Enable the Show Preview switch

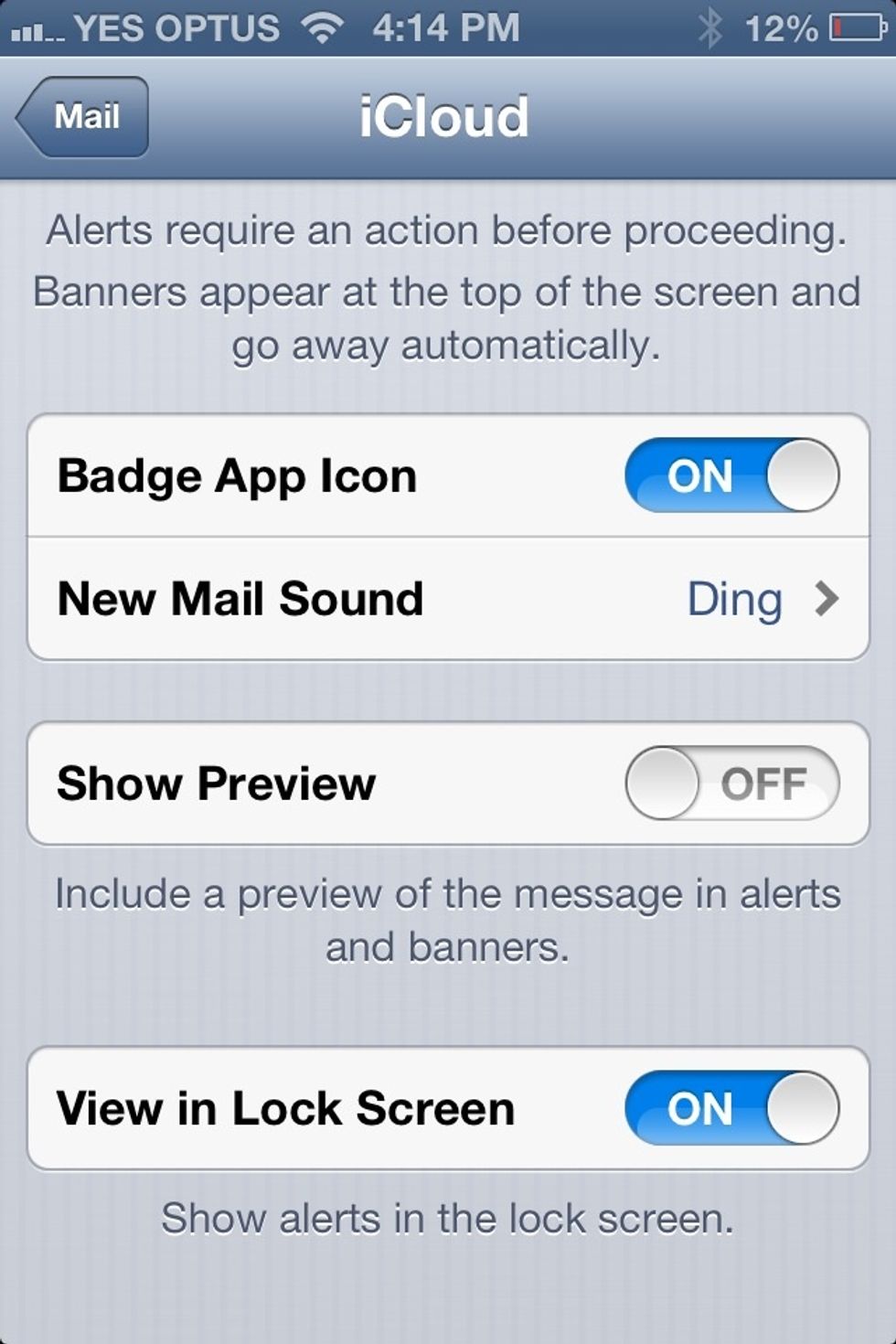(730, 783)
